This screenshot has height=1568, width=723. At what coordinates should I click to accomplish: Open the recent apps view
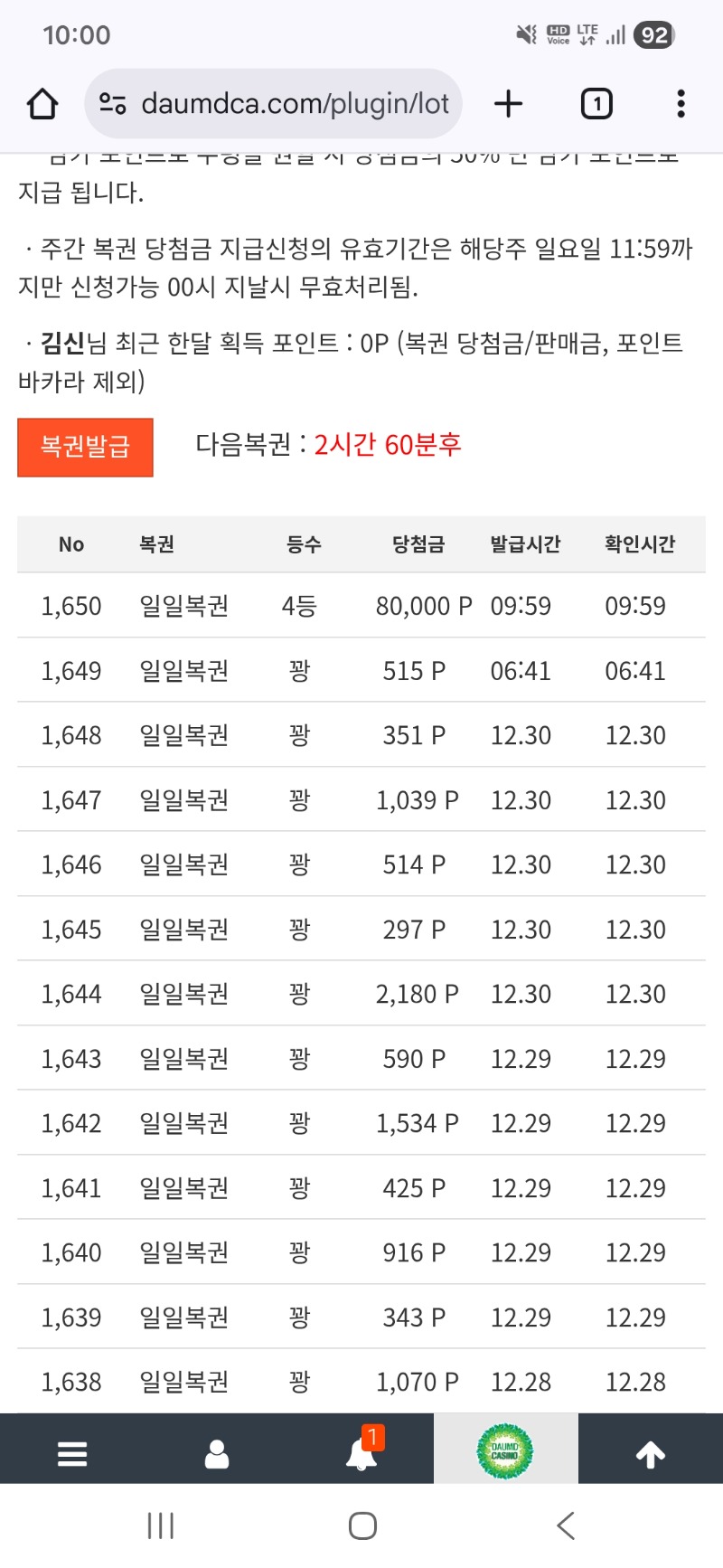coord(161,1526)
